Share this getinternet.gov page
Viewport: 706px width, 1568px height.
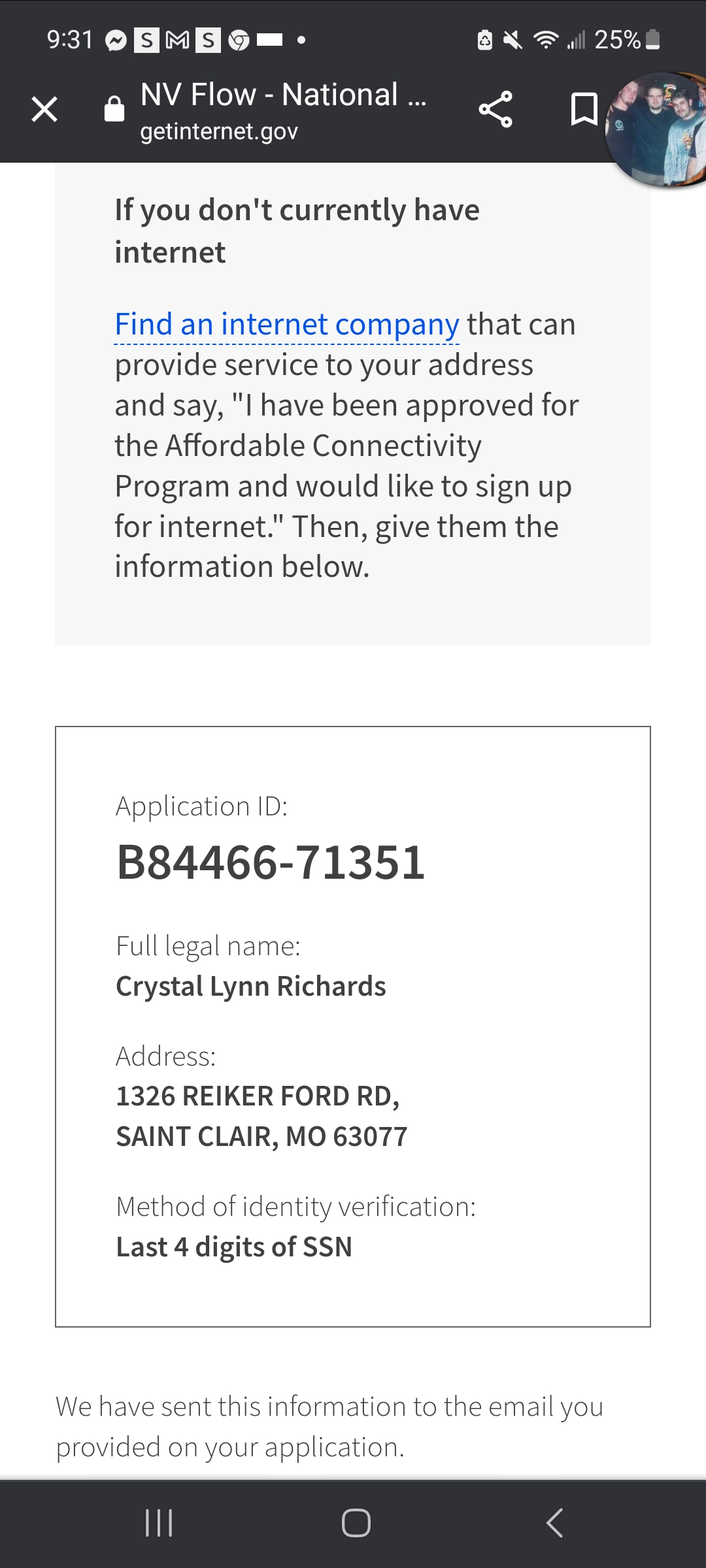point(496,109)
